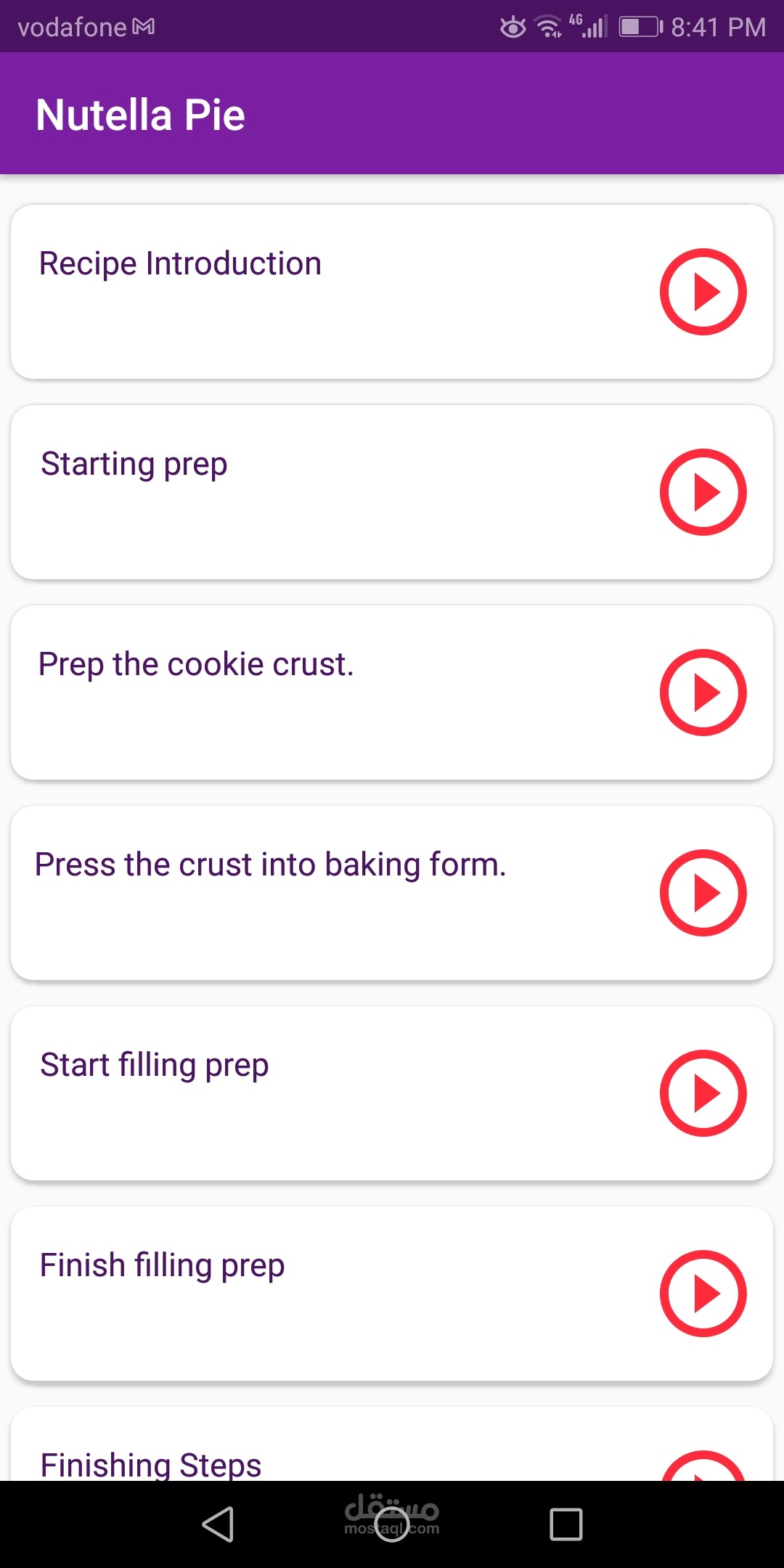Go back with the system back button
The image size is (784, 1568).
coord(218,1524)
